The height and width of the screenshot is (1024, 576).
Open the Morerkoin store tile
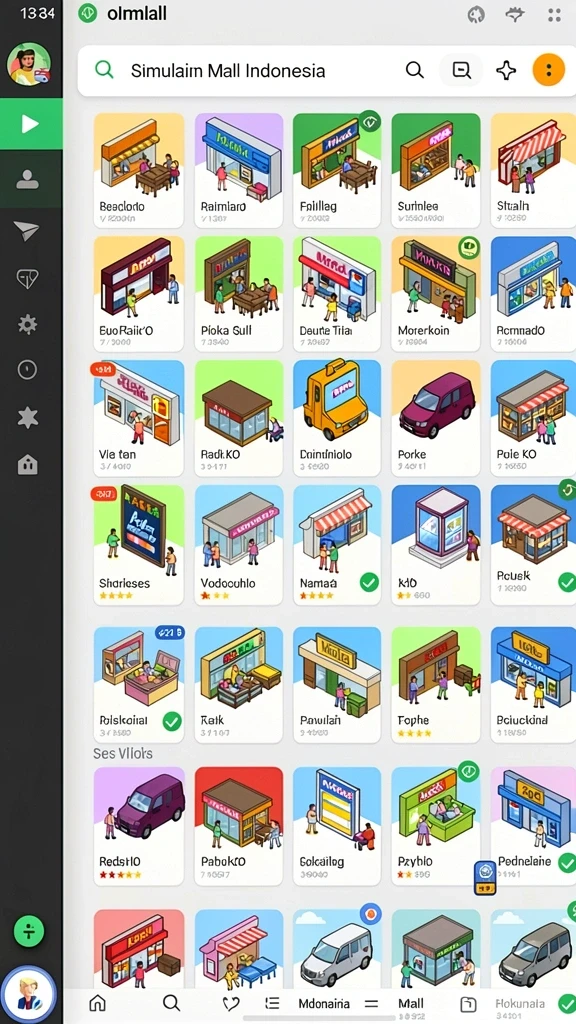coord(436,294)
